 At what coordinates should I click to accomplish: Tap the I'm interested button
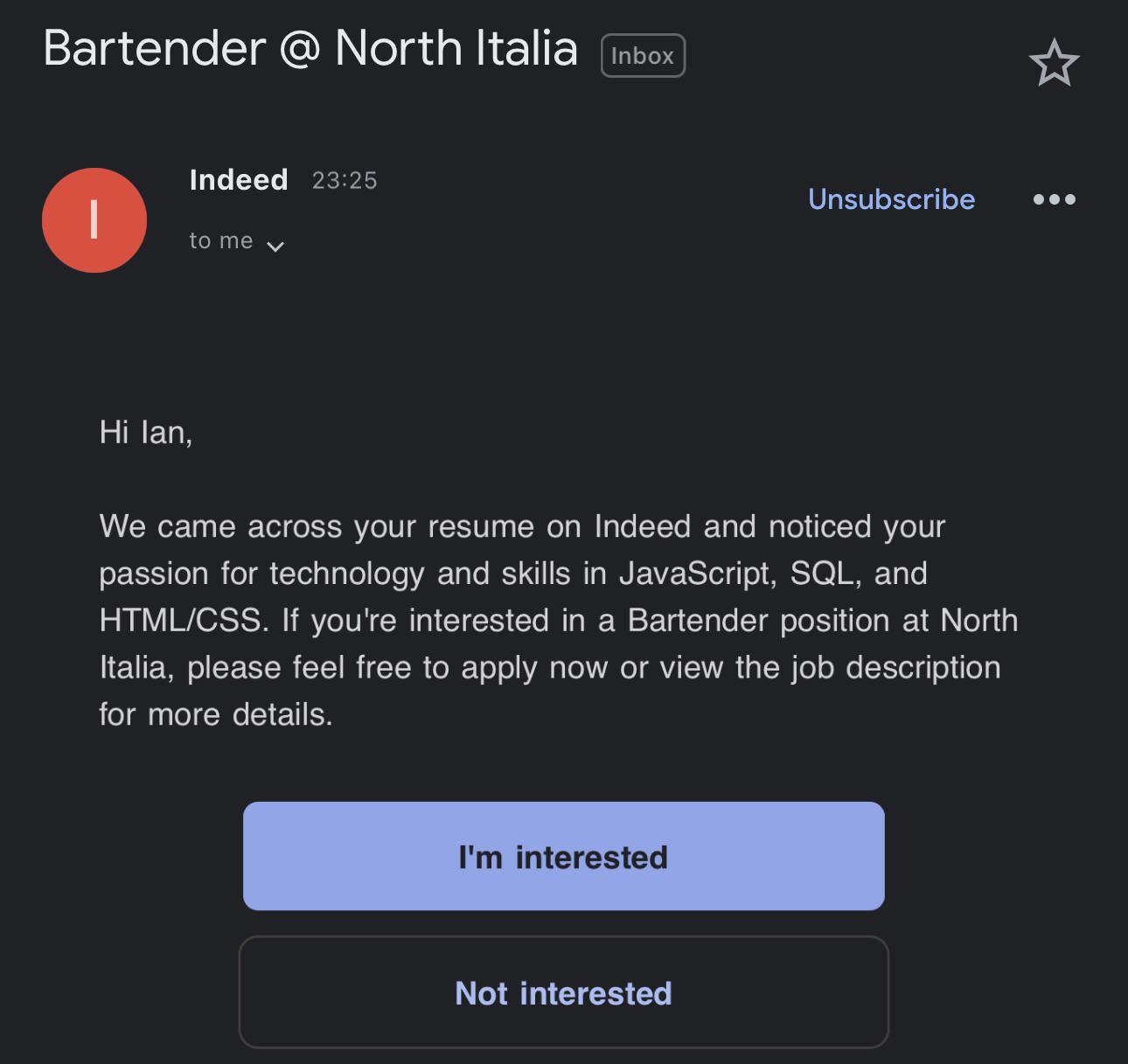coord(563,856)
